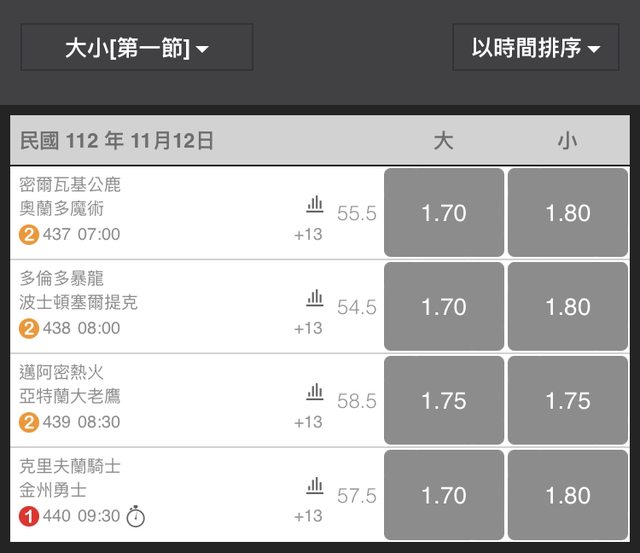
Task: Show +13 more bets for game 440
Action: point(308,516)
